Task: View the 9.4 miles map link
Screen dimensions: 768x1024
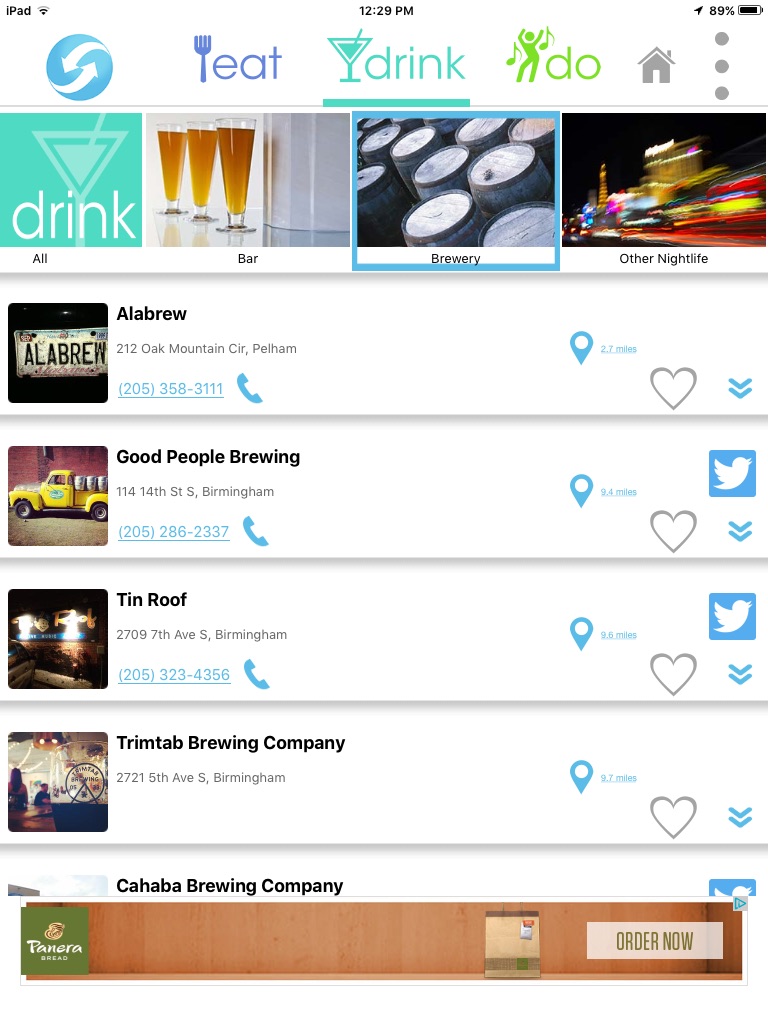Action: click(x=618, y=492)
